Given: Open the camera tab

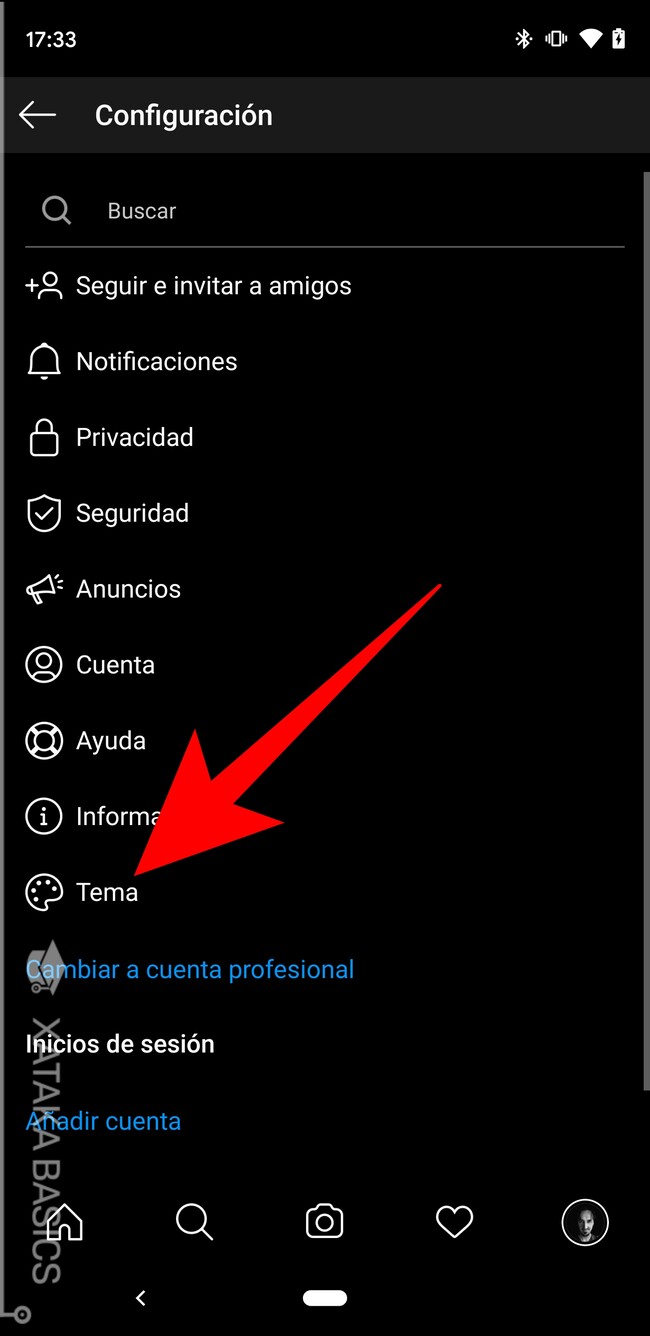Looking at the screenshot, I should point(324,1222).
